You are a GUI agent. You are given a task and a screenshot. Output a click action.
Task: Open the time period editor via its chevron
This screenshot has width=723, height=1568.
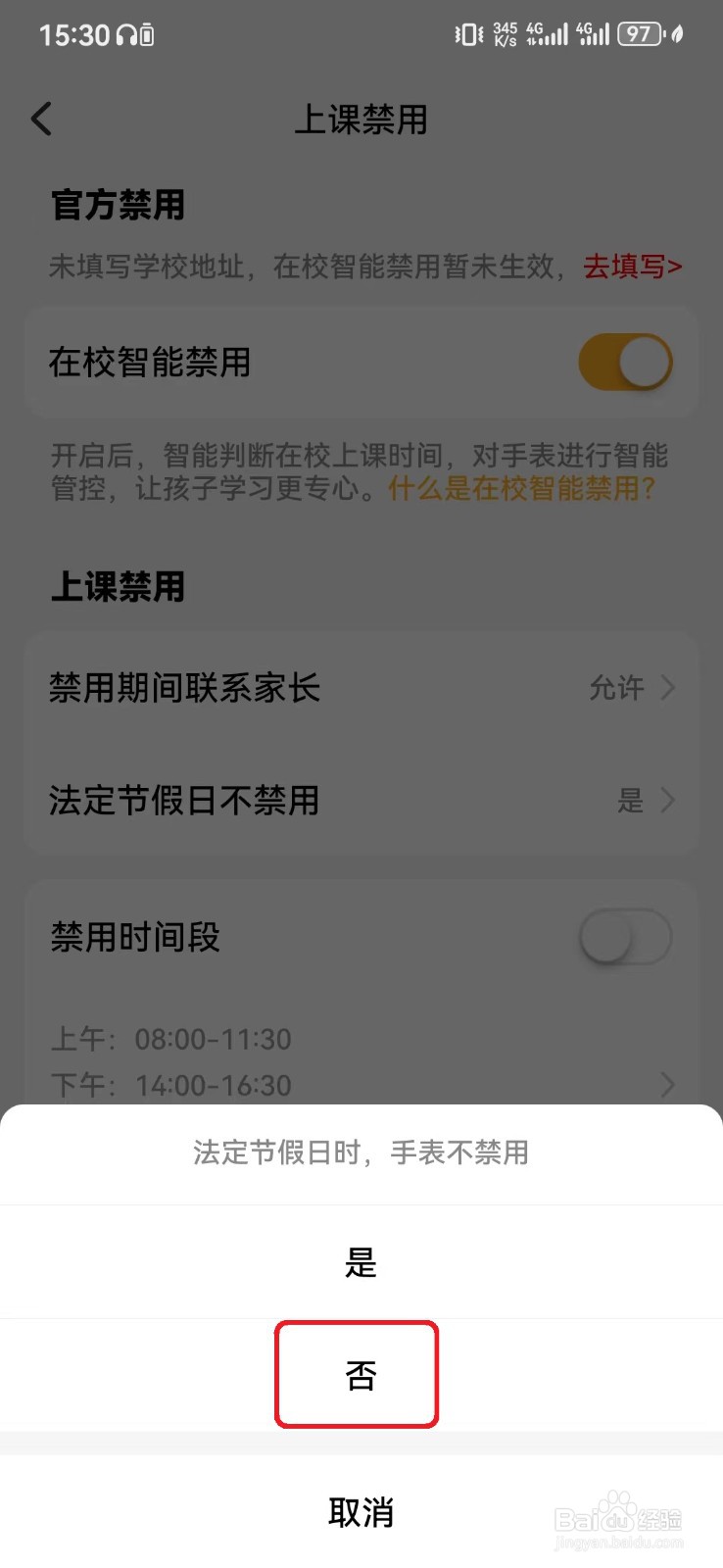click(667, 1085)
